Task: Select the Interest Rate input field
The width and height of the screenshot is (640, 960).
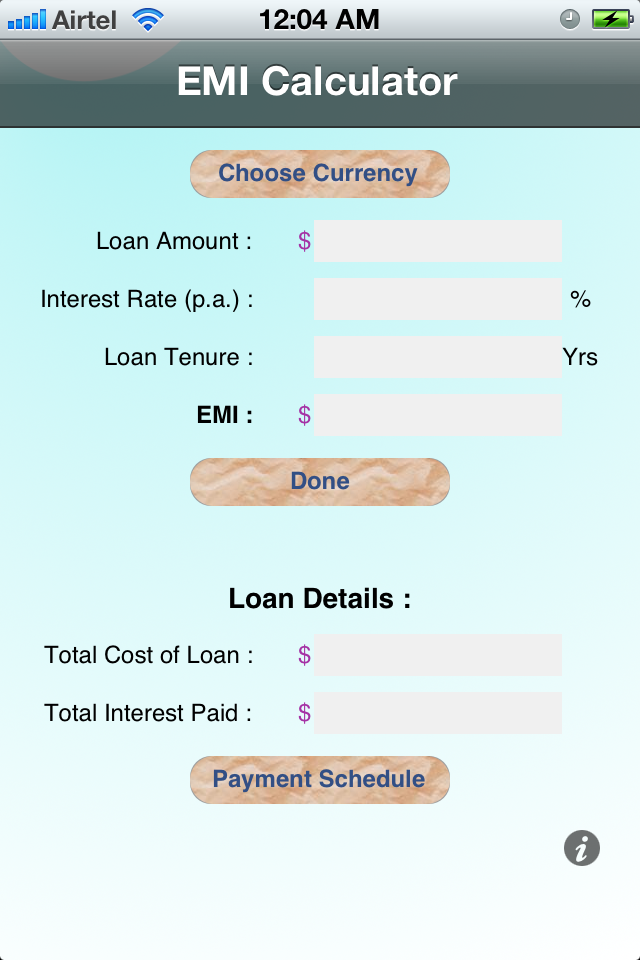Action: coord(437,299)
